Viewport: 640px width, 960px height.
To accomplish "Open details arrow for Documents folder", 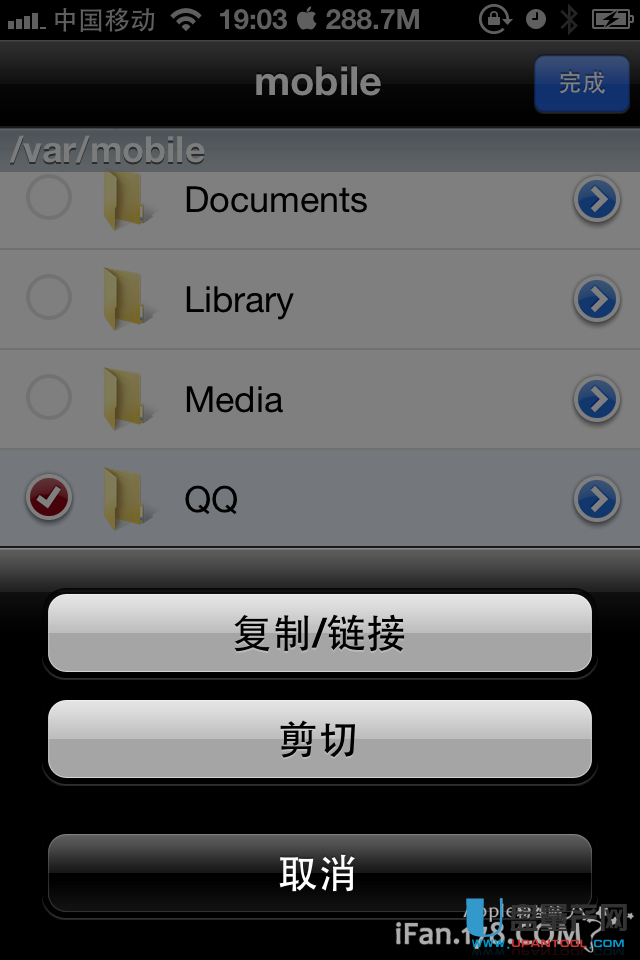I will click(597, 200).
